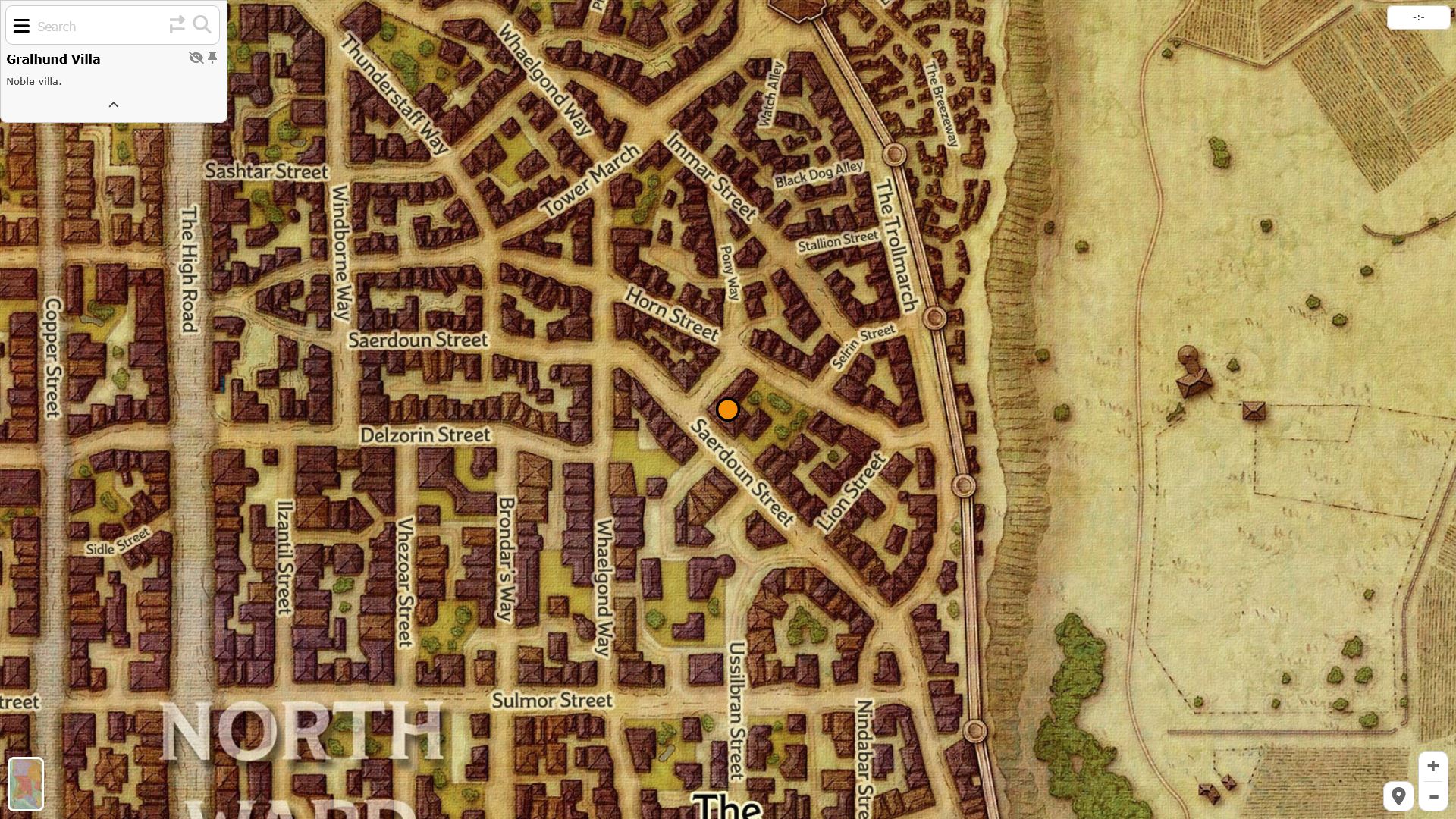The image size is (1456, 819).
Task: Zoom out with the minus button
Action: click(1432, 796)
